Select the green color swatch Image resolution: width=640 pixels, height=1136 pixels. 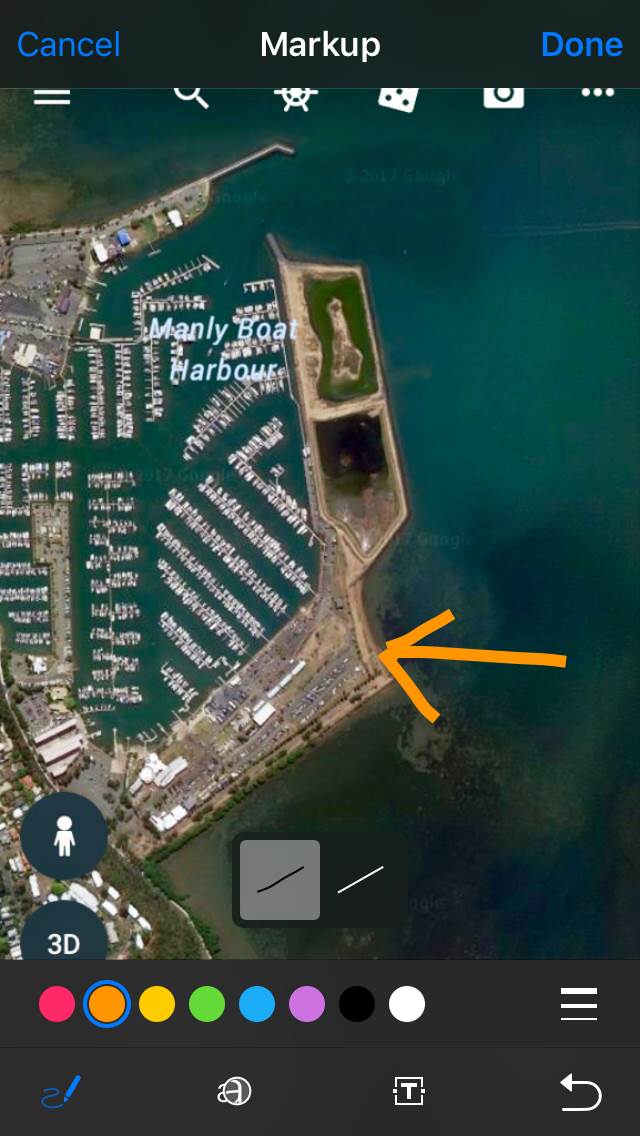tap(207, 1004)
